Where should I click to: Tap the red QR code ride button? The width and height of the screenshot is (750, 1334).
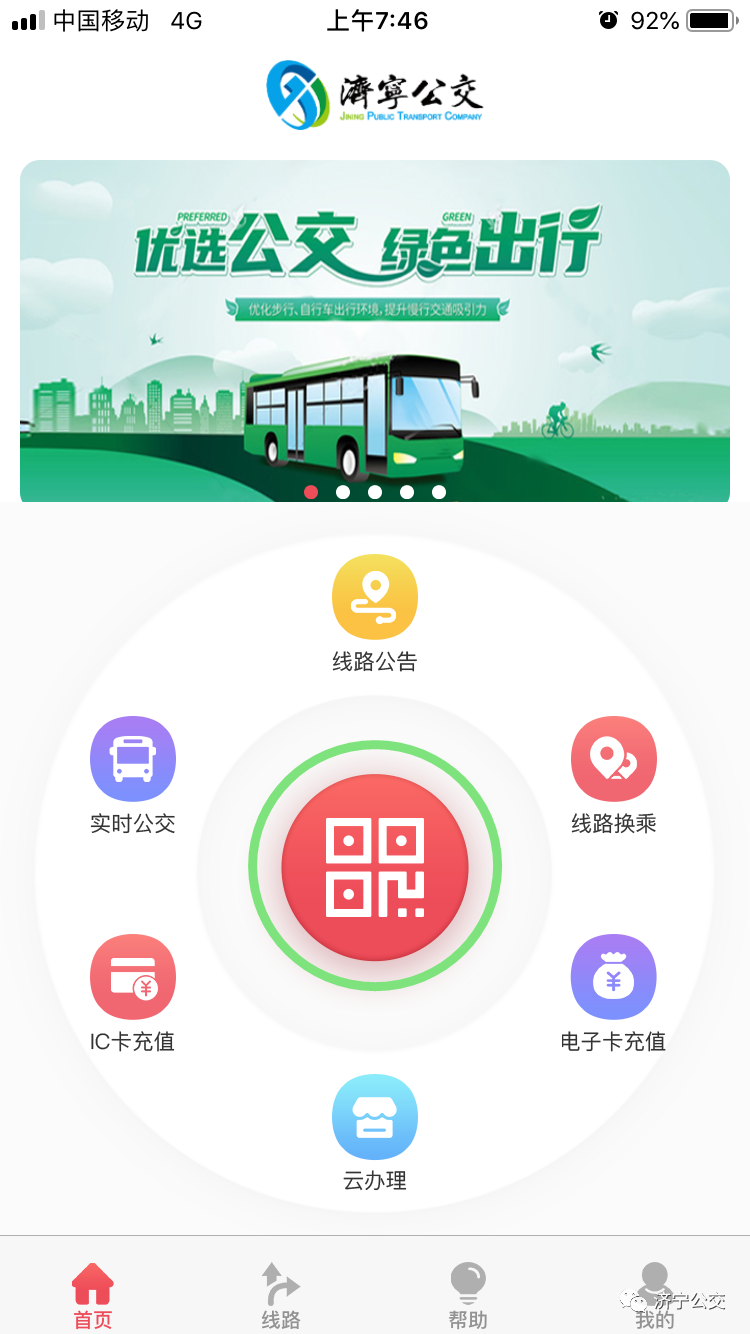[375, 867]
